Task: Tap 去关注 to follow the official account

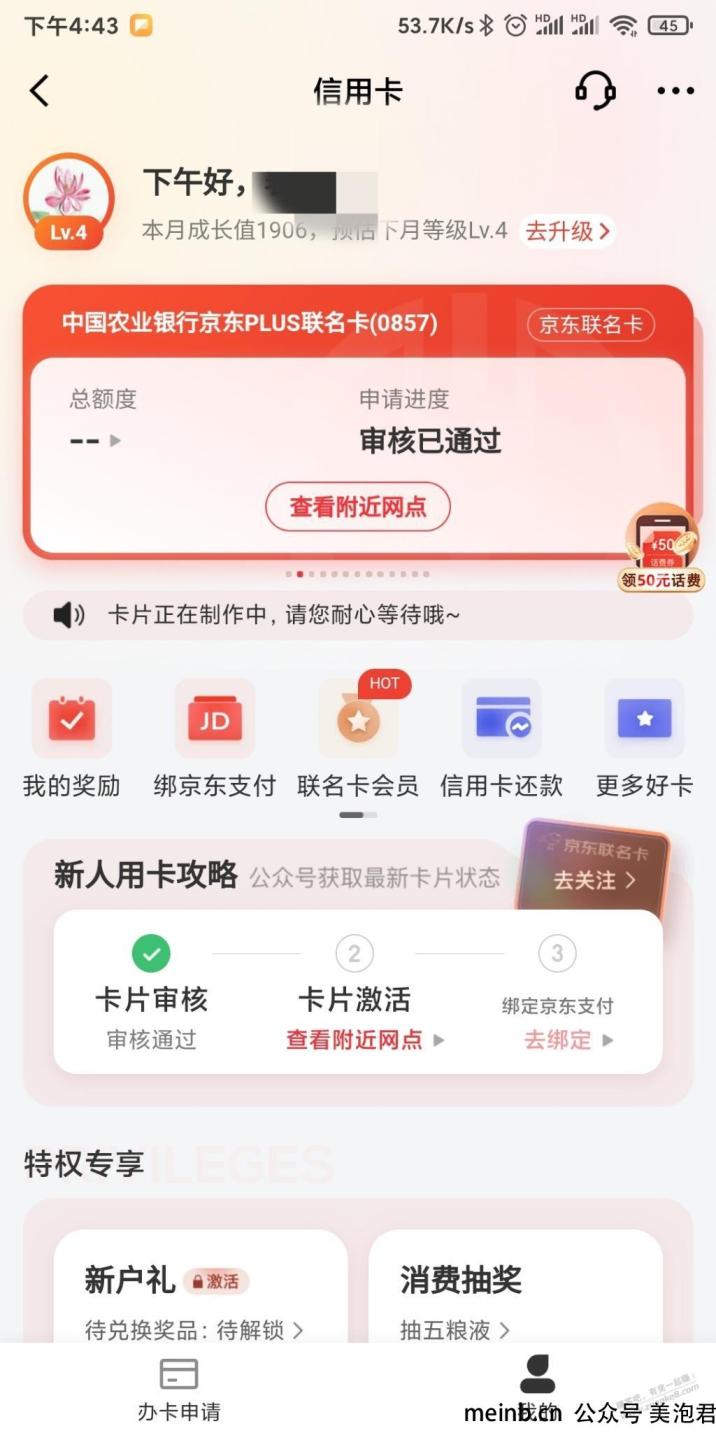Action: [x=594, y=880]
